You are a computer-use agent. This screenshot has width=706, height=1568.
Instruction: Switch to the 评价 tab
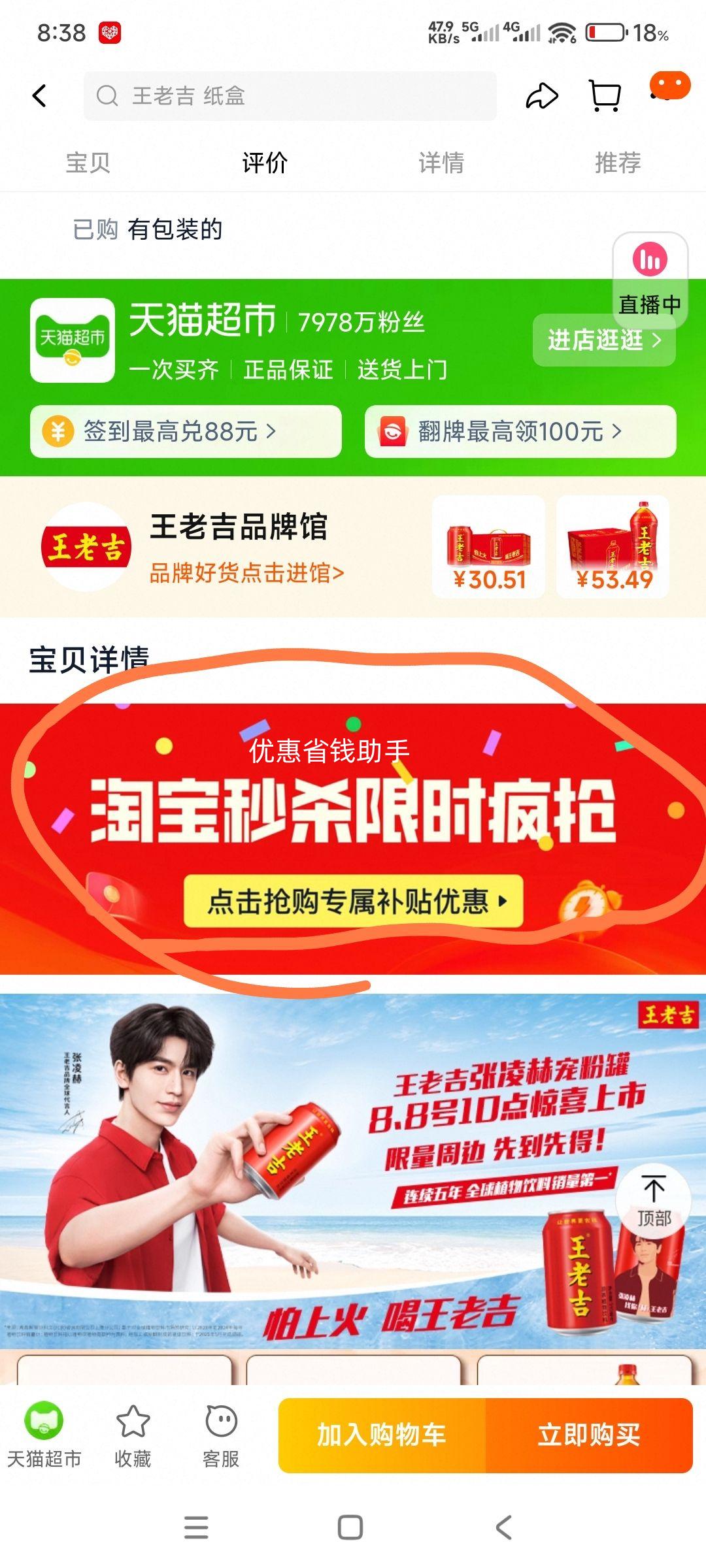[x=265, y=163]
